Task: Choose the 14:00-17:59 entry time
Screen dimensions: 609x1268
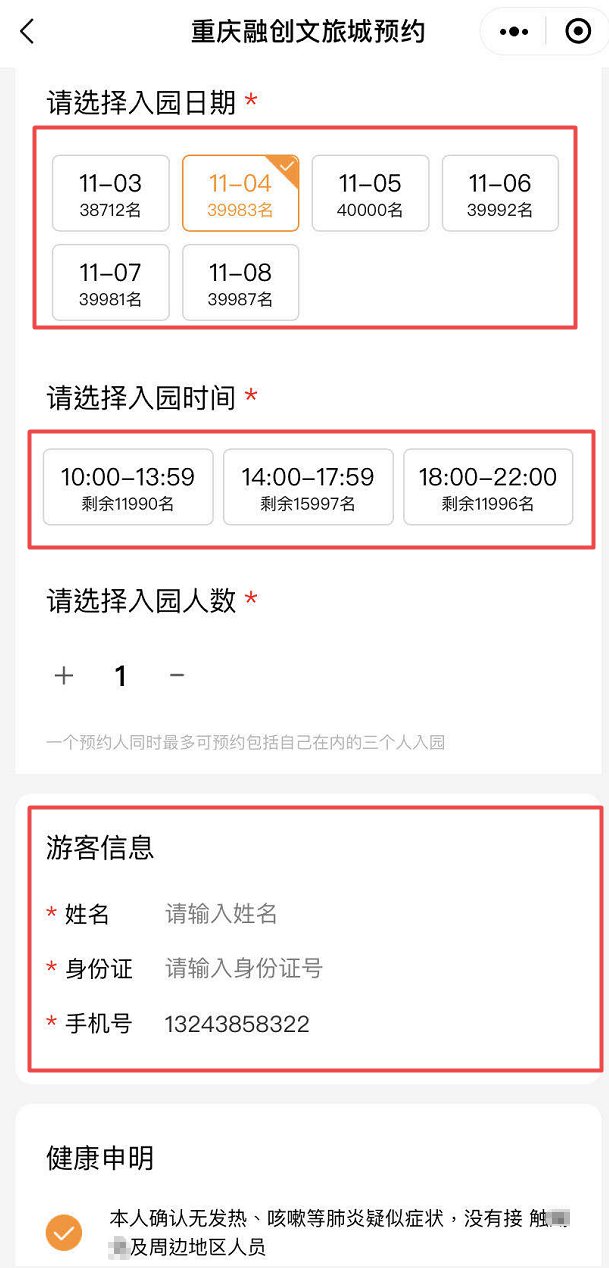Action: coord(308,487)
